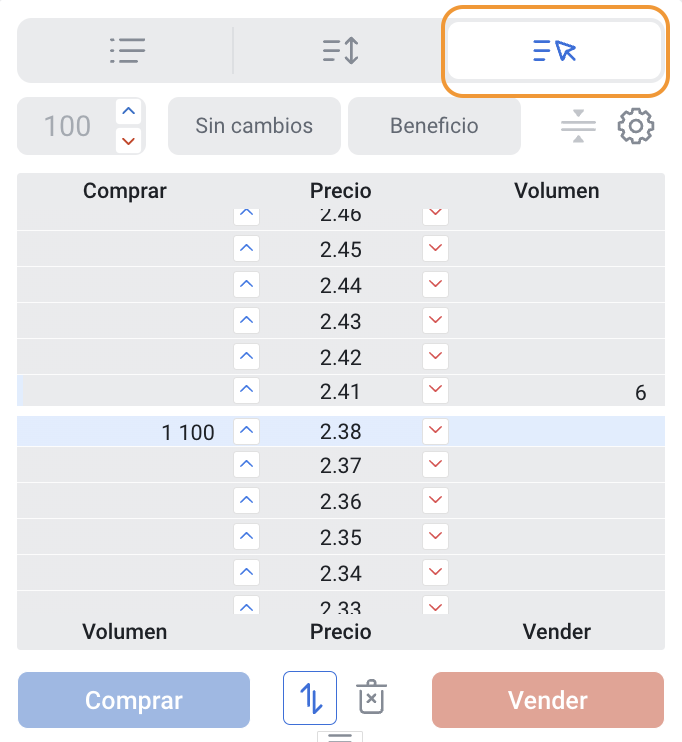Tap the large Comprar button

click(134, 700)
